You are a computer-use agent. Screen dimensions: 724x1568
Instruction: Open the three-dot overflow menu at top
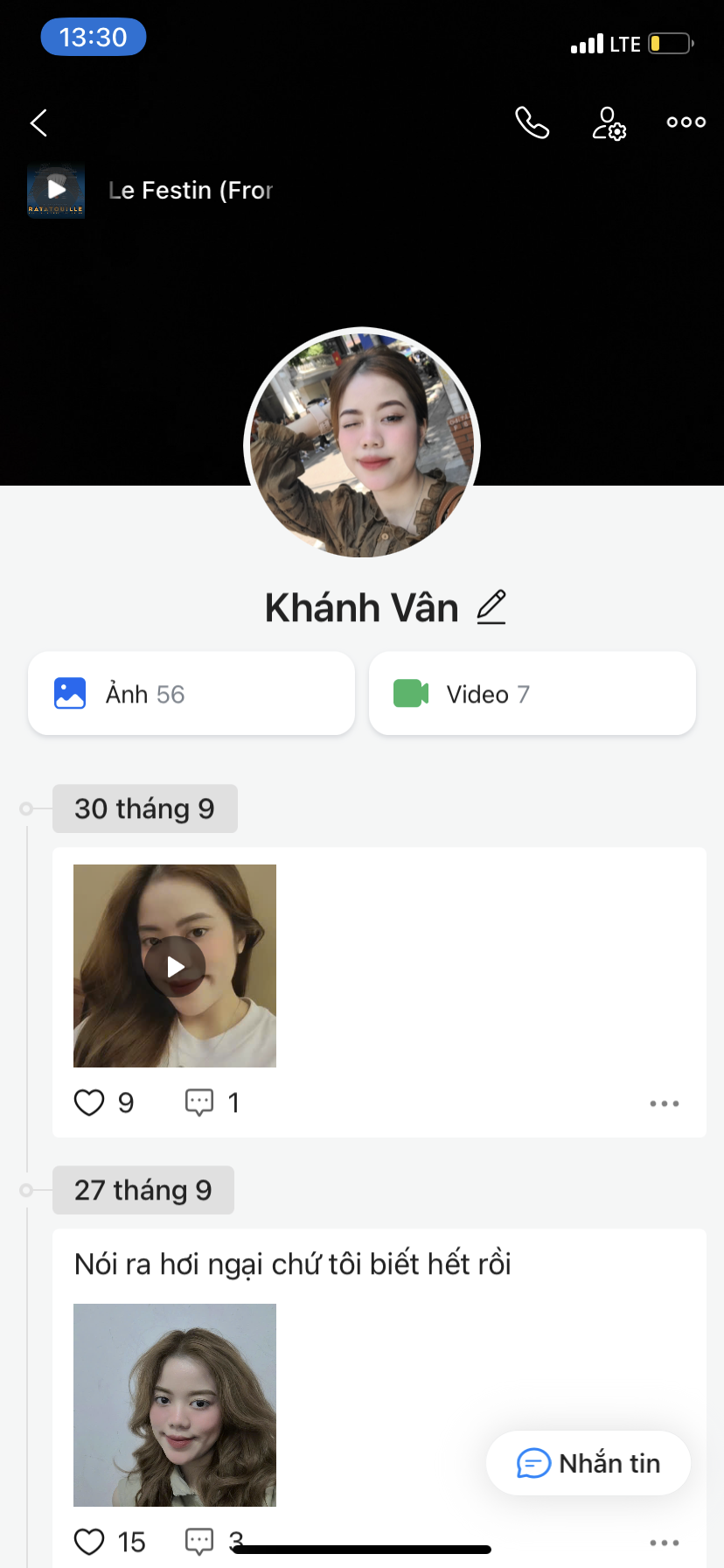click(x=686, y=122)
